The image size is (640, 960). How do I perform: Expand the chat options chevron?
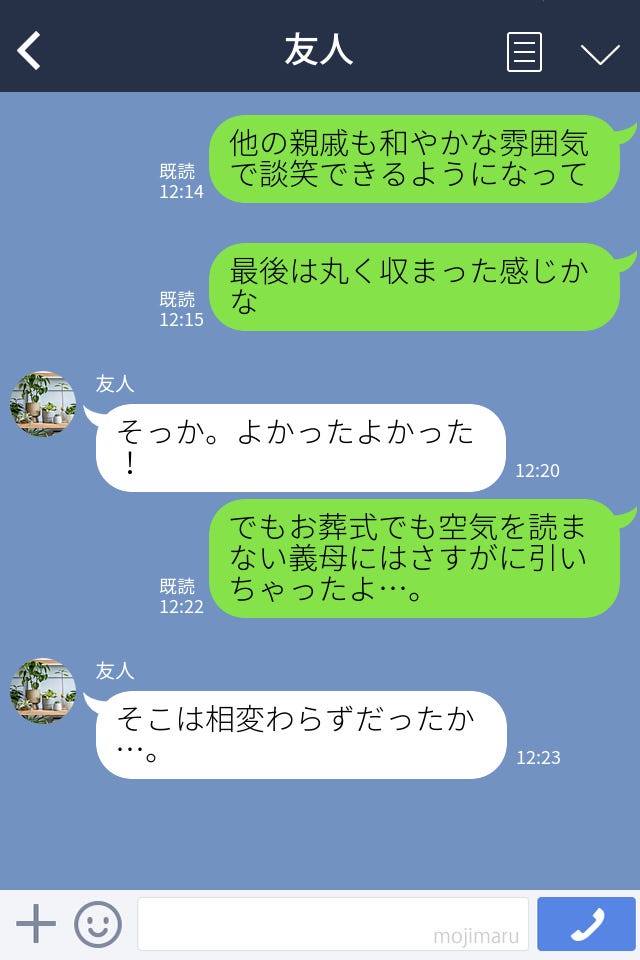pyautogui.click(x=600, y=53)
